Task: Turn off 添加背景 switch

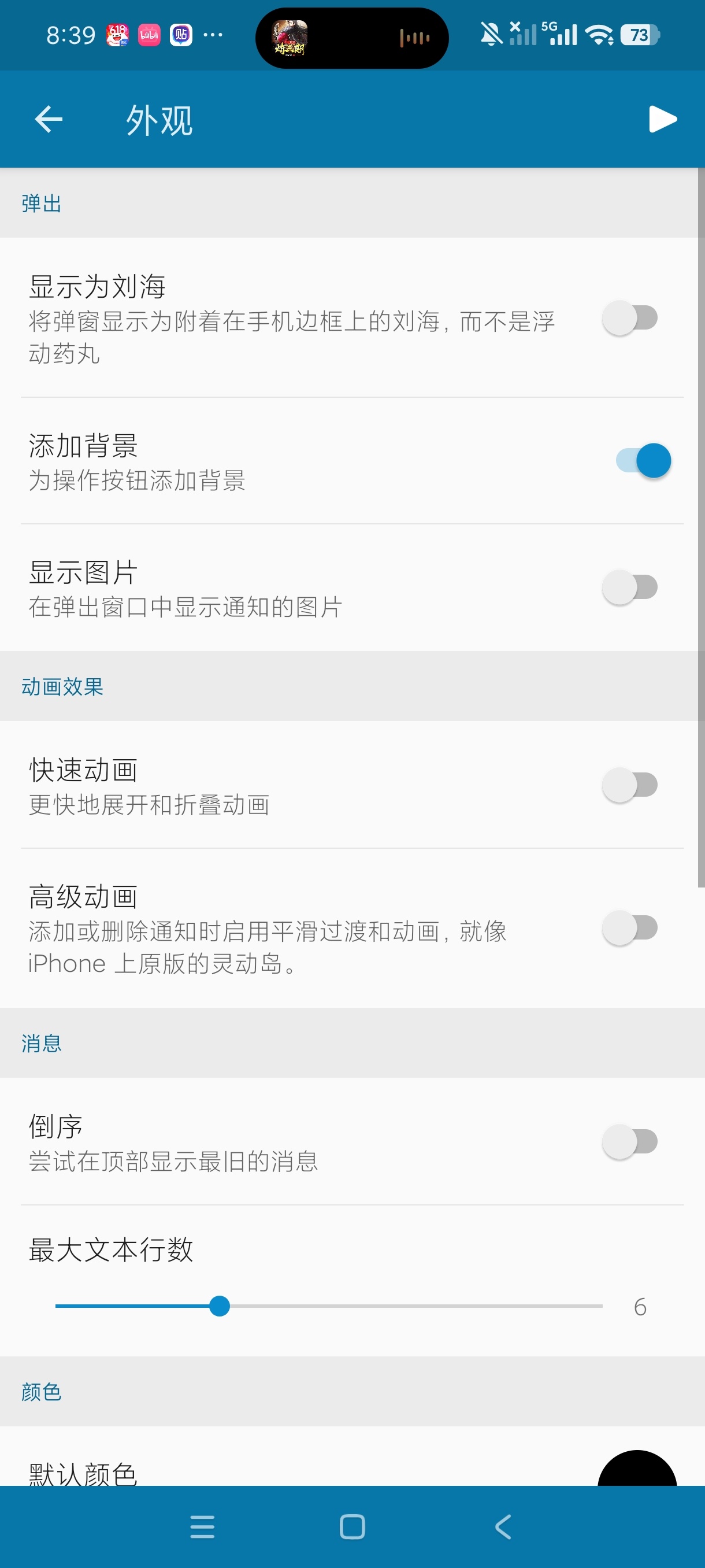Action: pyautogui.click(x=643, y=461)
